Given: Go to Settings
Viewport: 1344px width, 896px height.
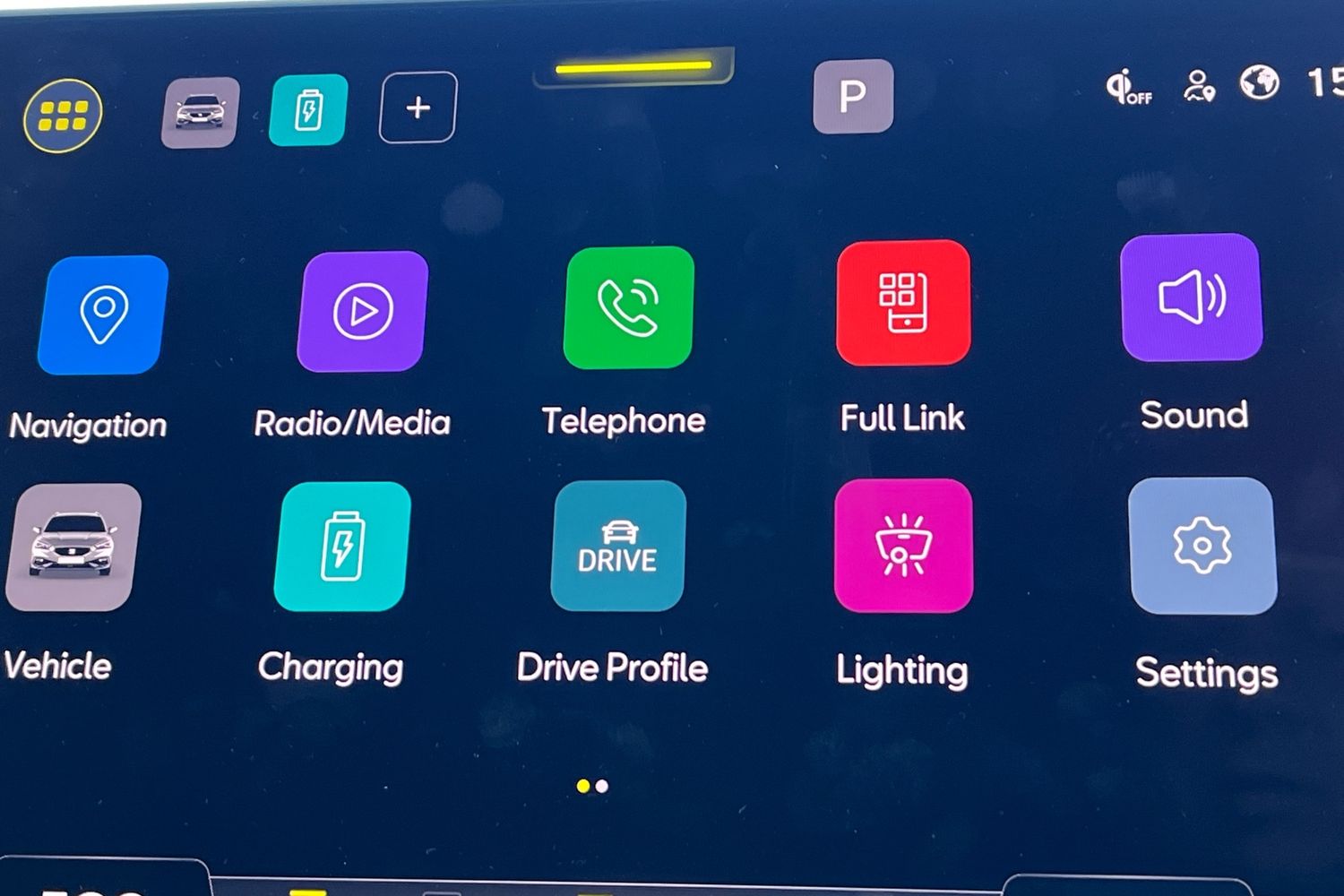Looking at the screenshot, I should tap(1202, 546).
